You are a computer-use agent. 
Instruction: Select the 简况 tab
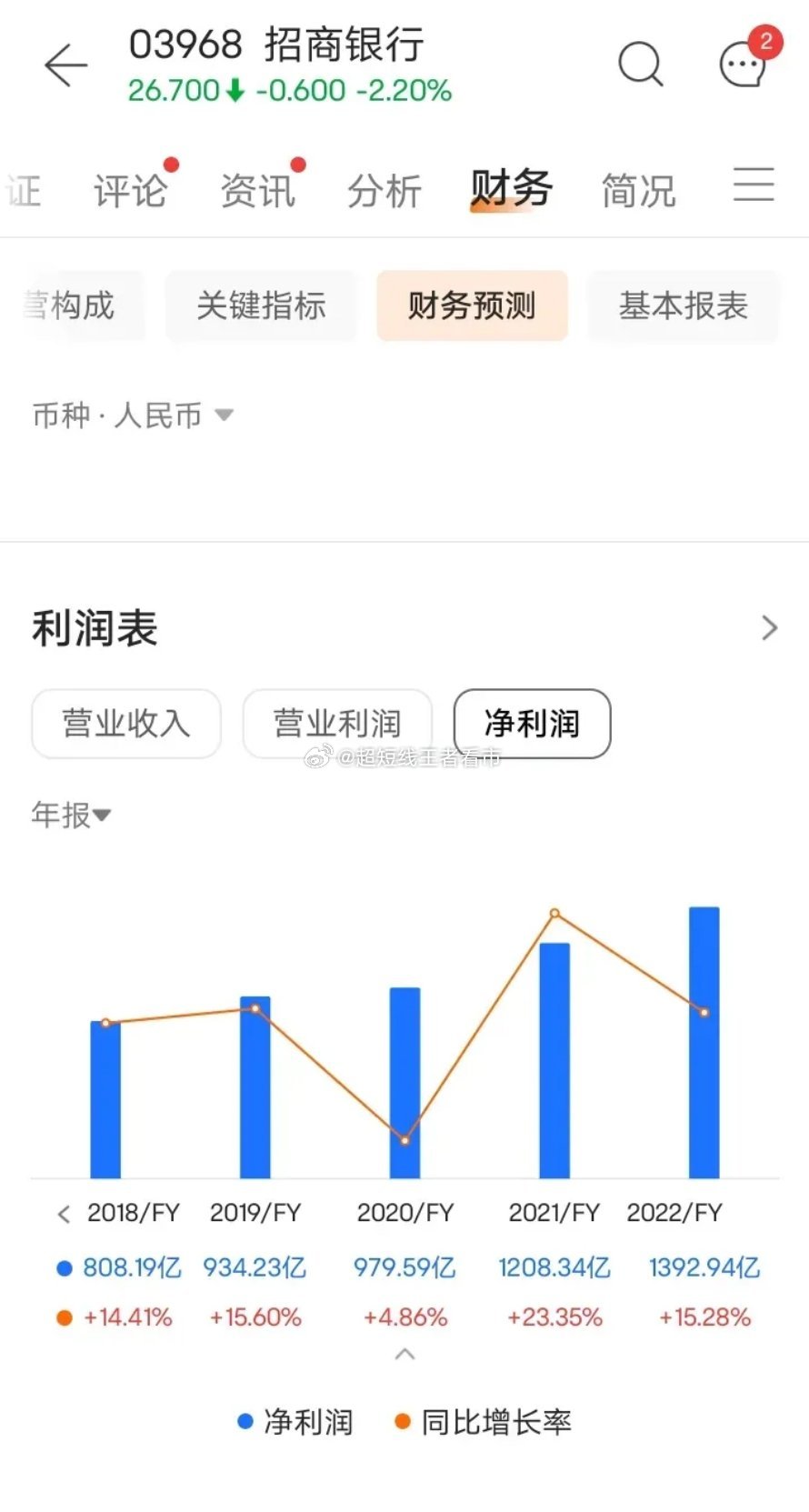click(638, 191)
